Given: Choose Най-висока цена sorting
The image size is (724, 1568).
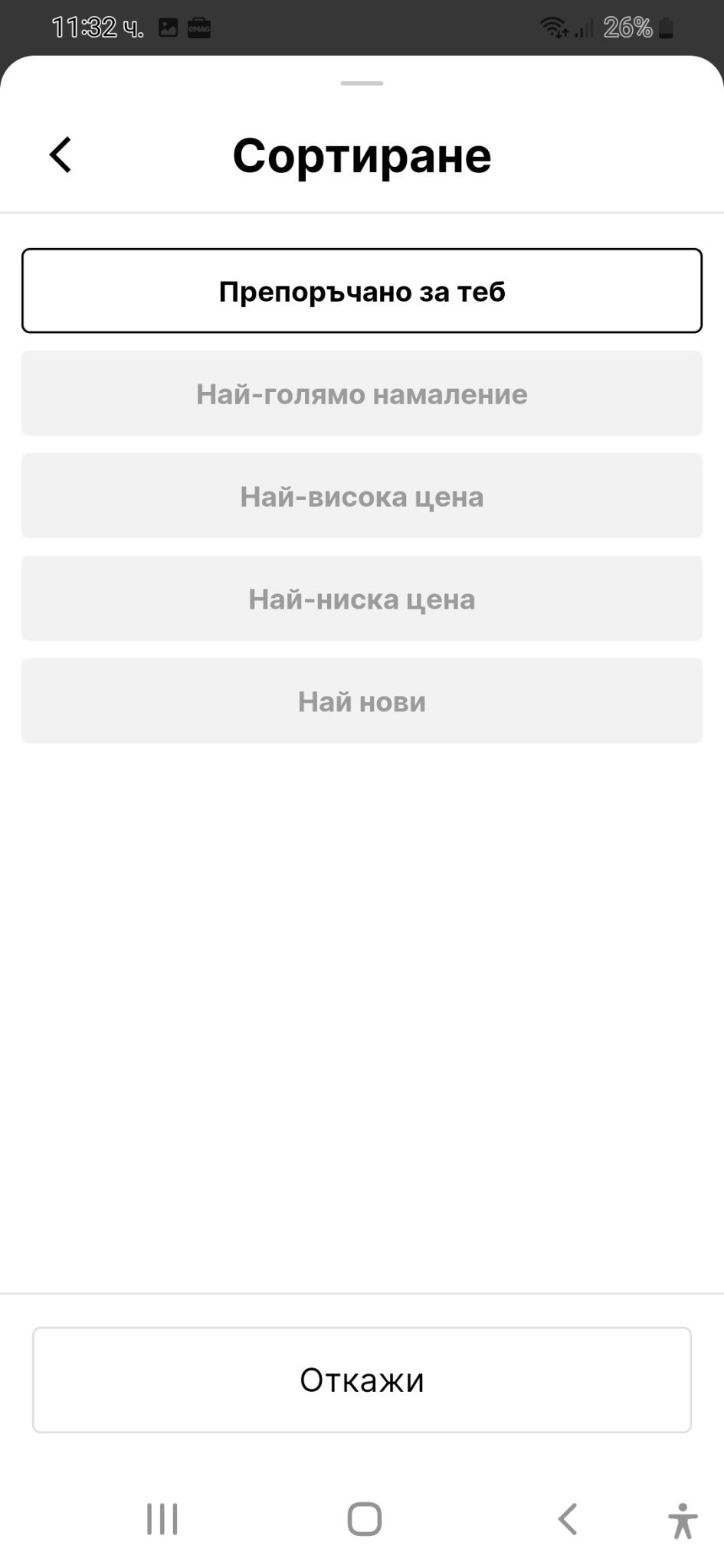Looking at the screenshot, I should pyautogui.click(x=362, y=496).
